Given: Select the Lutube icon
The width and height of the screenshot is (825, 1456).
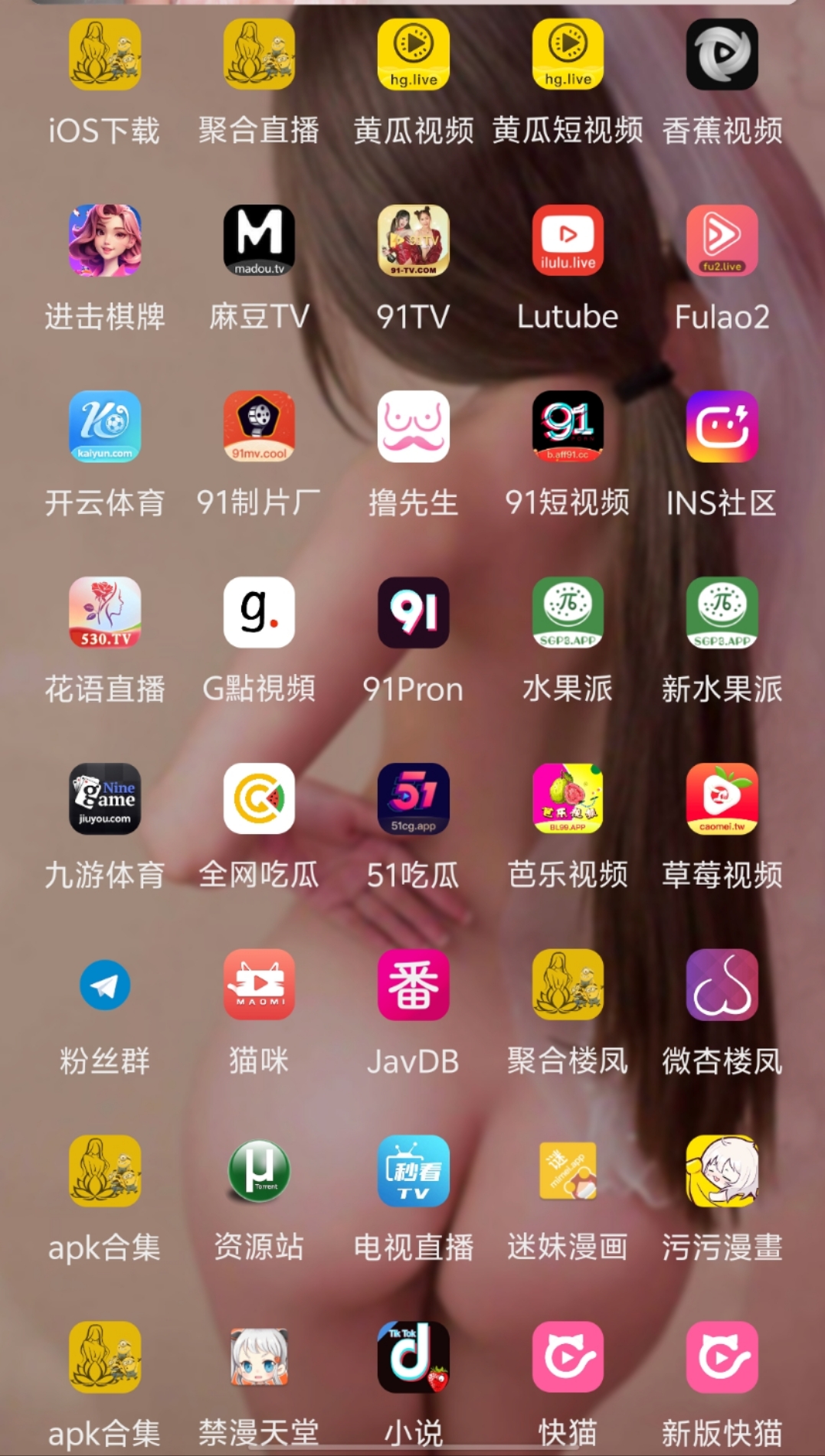Looking at the screenshot, I should pyautogui.click(x=568, y=240).
